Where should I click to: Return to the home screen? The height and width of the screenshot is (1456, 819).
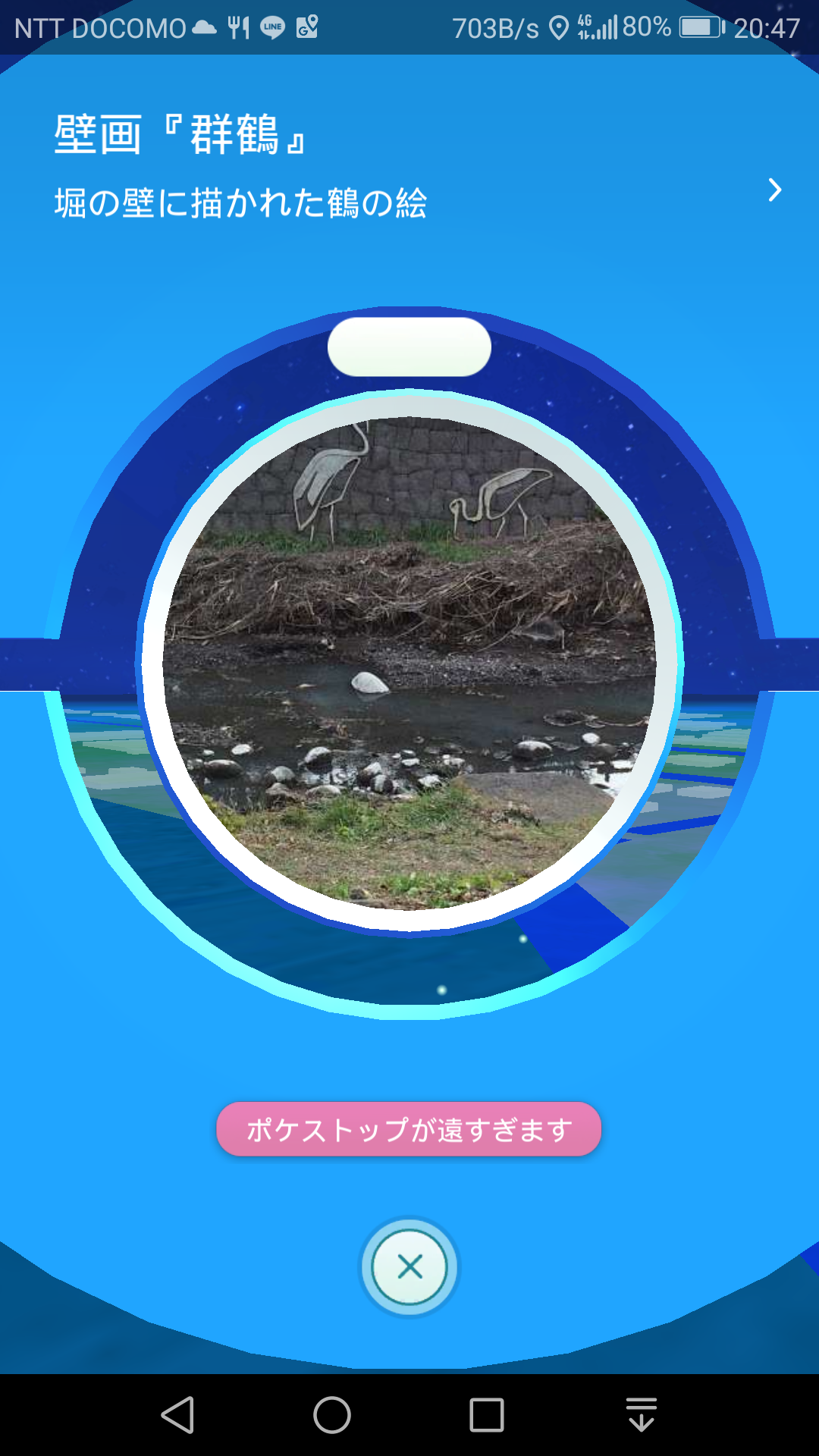click(x=332, y=1415)
